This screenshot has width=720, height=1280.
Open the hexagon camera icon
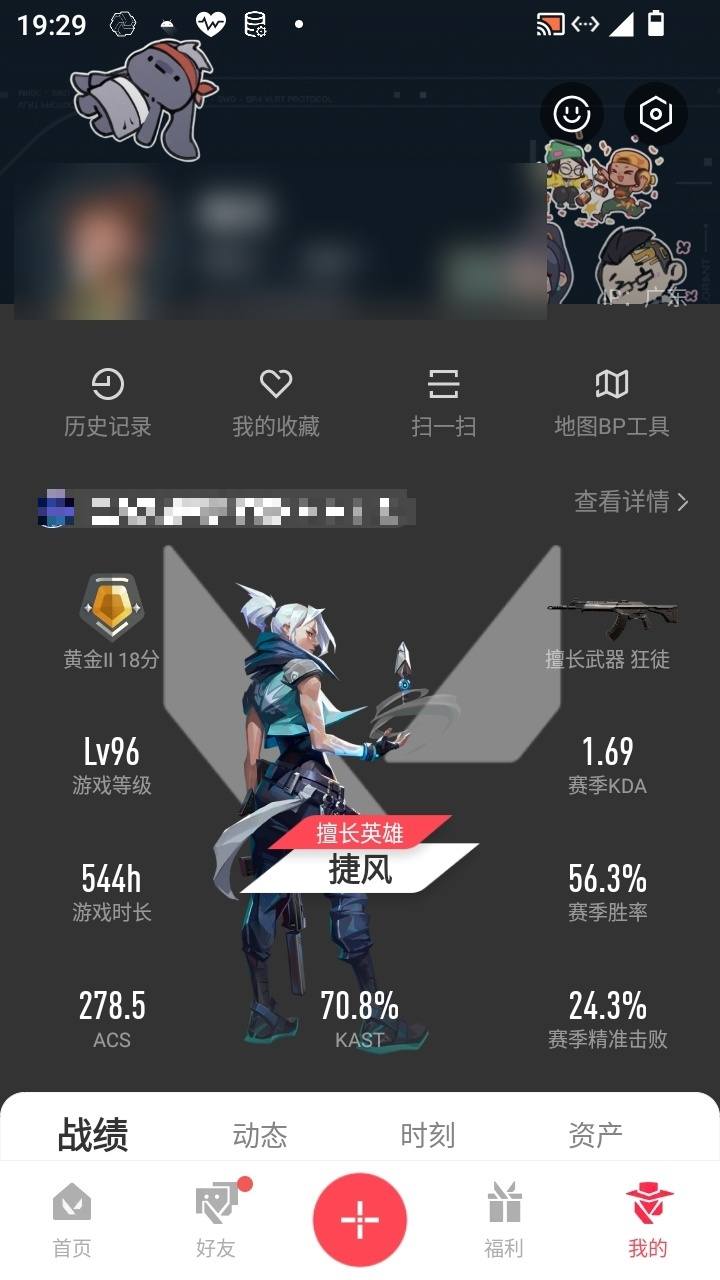pos(657,114)
